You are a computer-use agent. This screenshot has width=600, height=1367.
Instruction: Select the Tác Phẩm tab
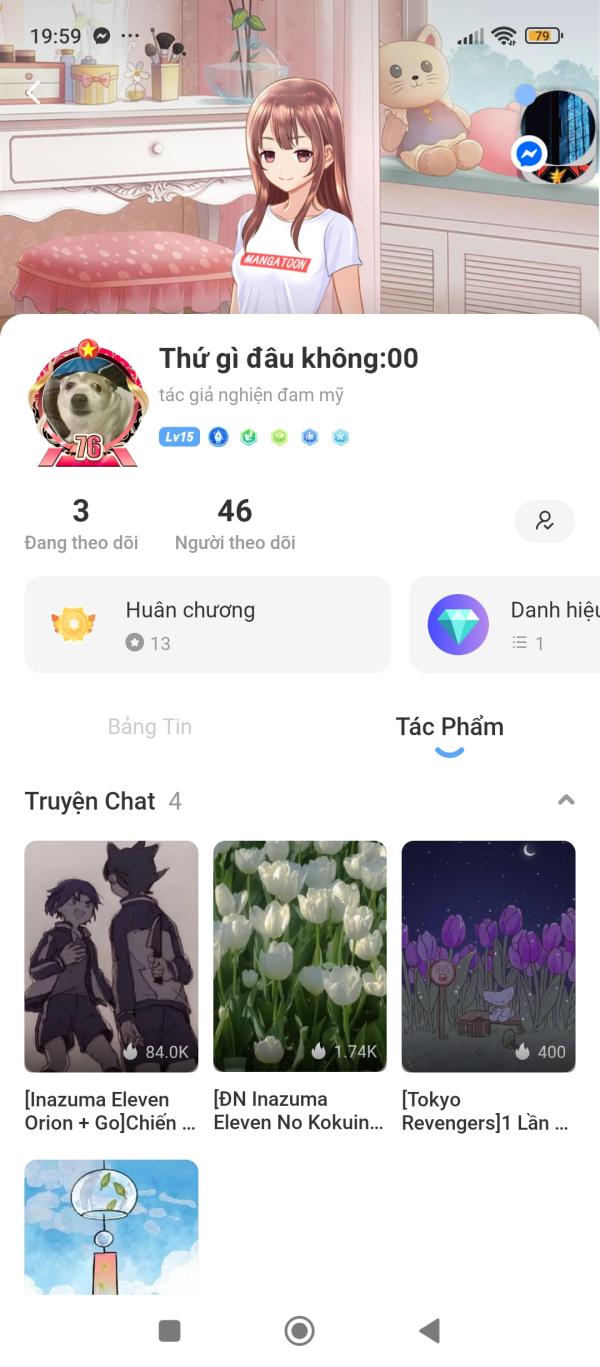click(x=450, y=727)
